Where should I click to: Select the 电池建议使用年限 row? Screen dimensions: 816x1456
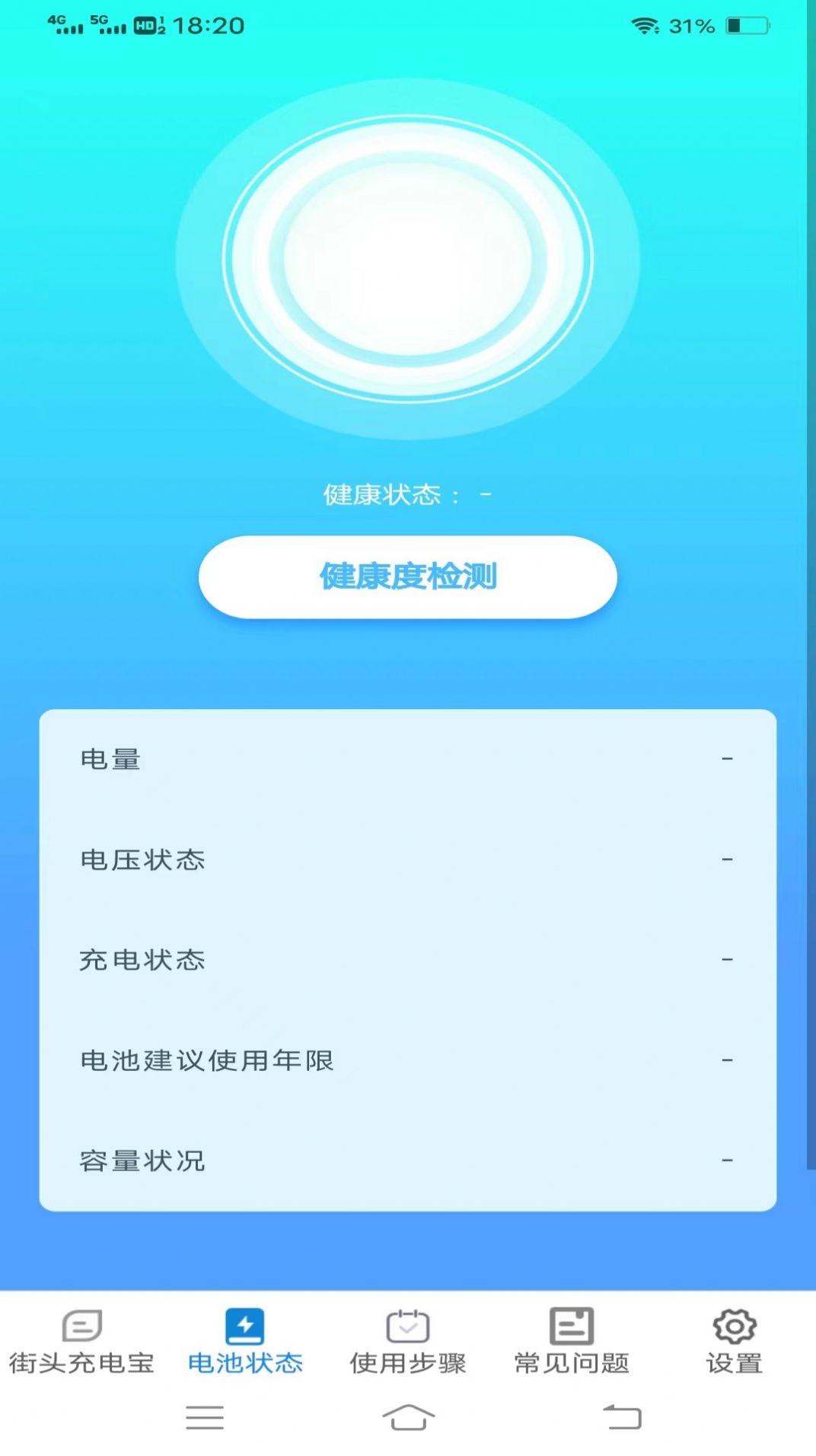(x=408, y=1060)
